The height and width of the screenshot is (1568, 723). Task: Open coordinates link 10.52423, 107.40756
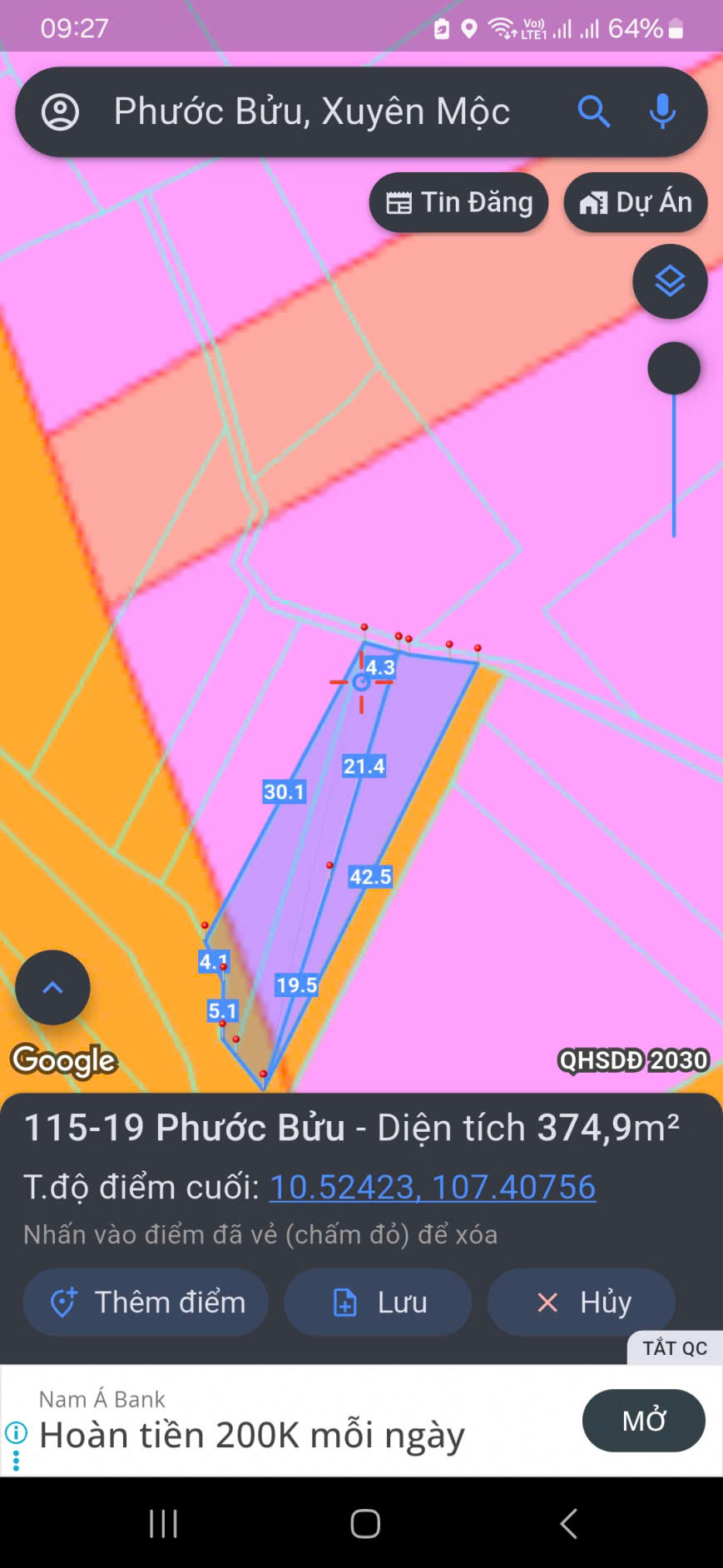coord(432,1187)
